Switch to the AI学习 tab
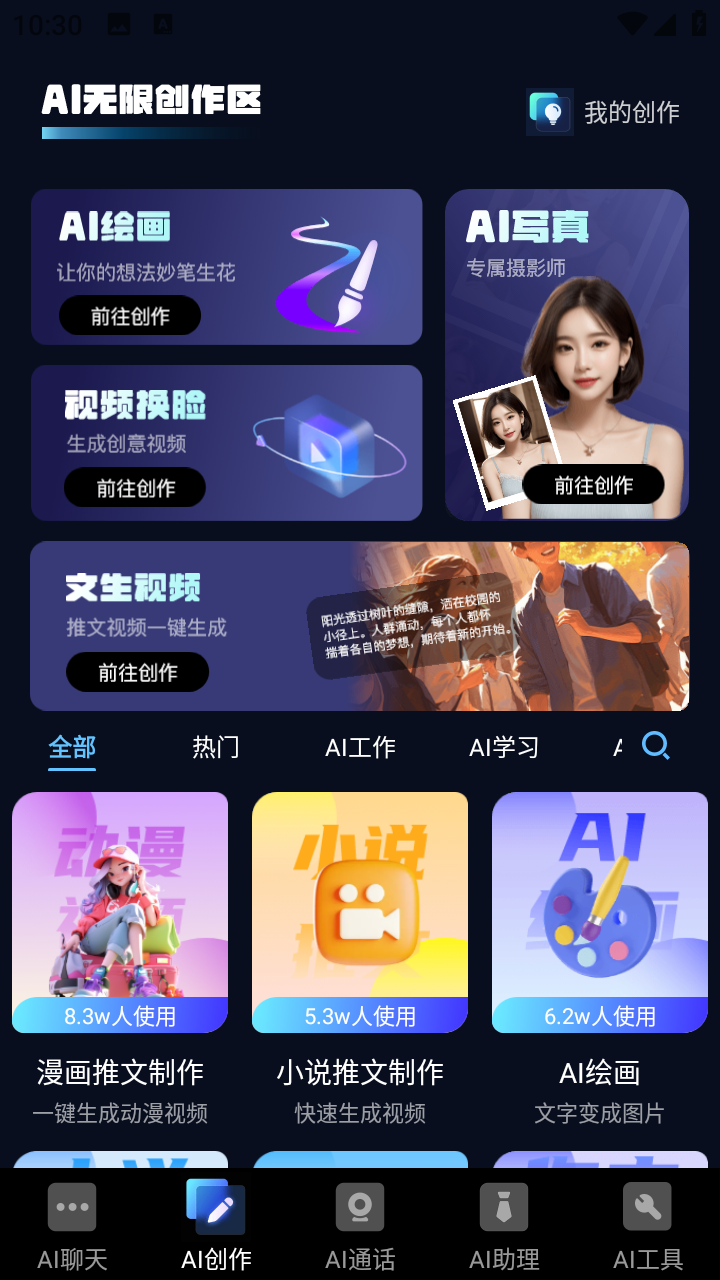The image size is (720, 1280). coord(504,747)
